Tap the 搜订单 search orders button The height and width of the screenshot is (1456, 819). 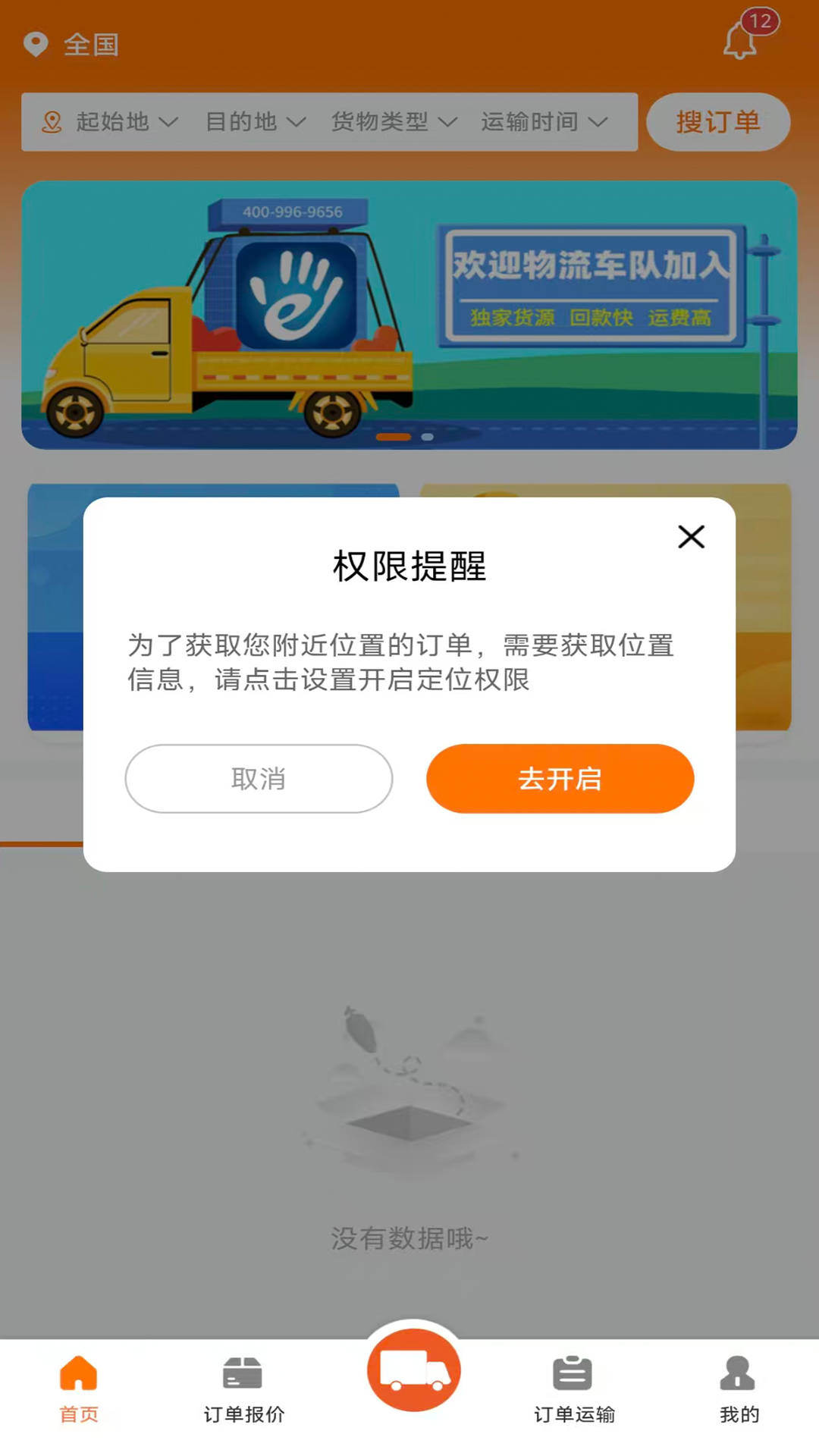[x=717, y=122]
